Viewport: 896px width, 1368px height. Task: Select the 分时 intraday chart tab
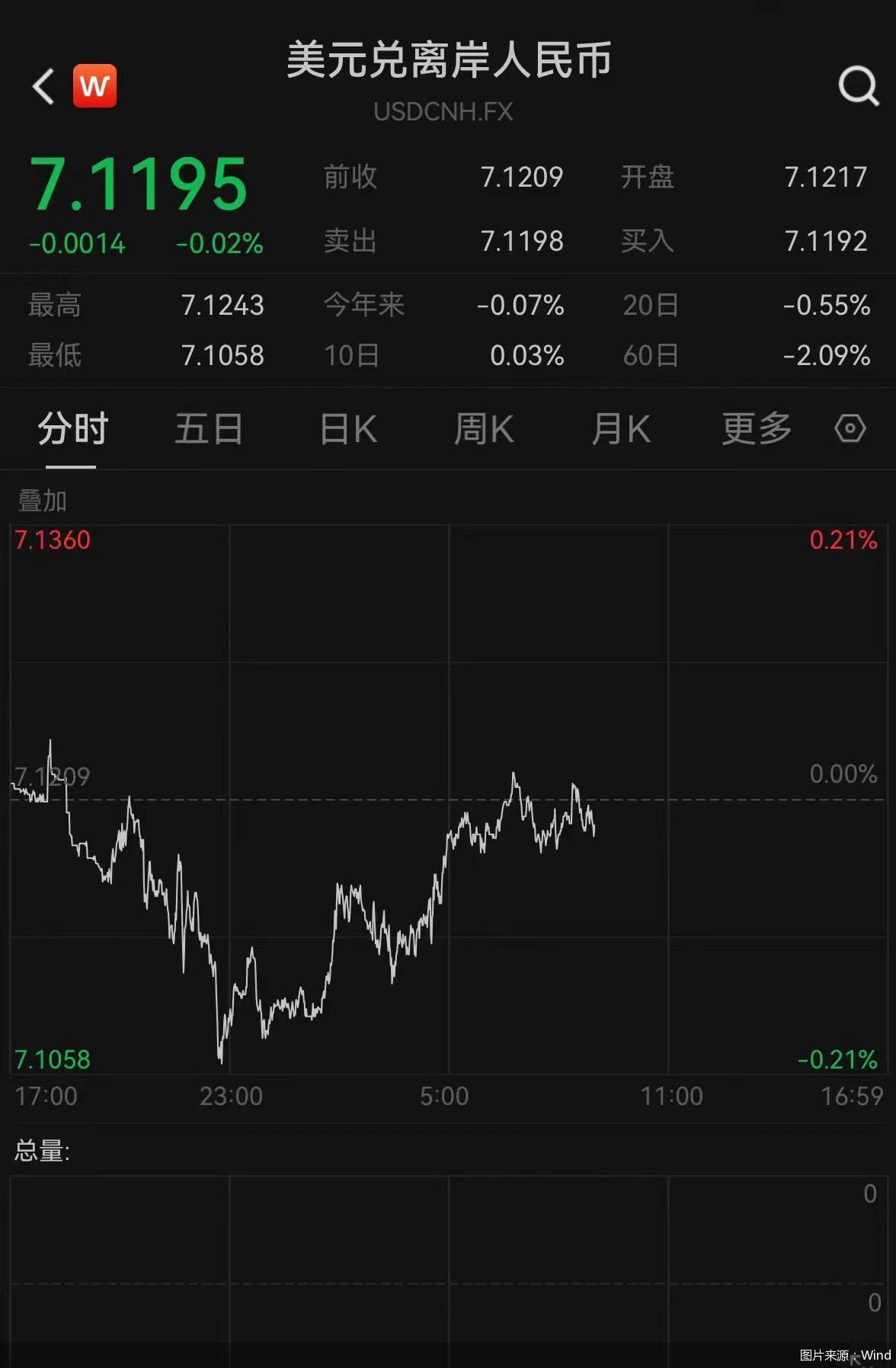tap(72, 429)
